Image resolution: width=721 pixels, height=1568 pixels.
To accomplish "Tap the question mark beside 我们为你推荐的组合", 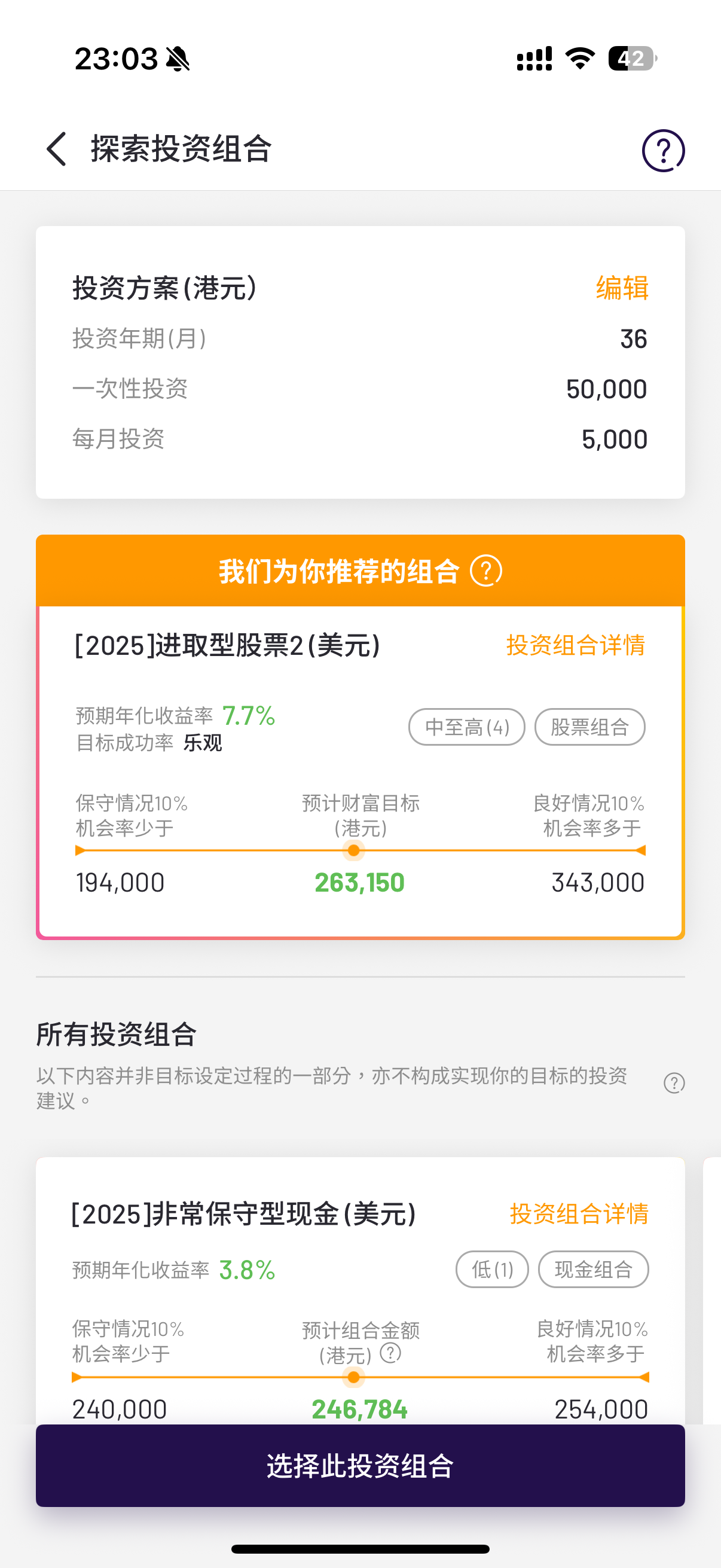I will pos(486,571).
